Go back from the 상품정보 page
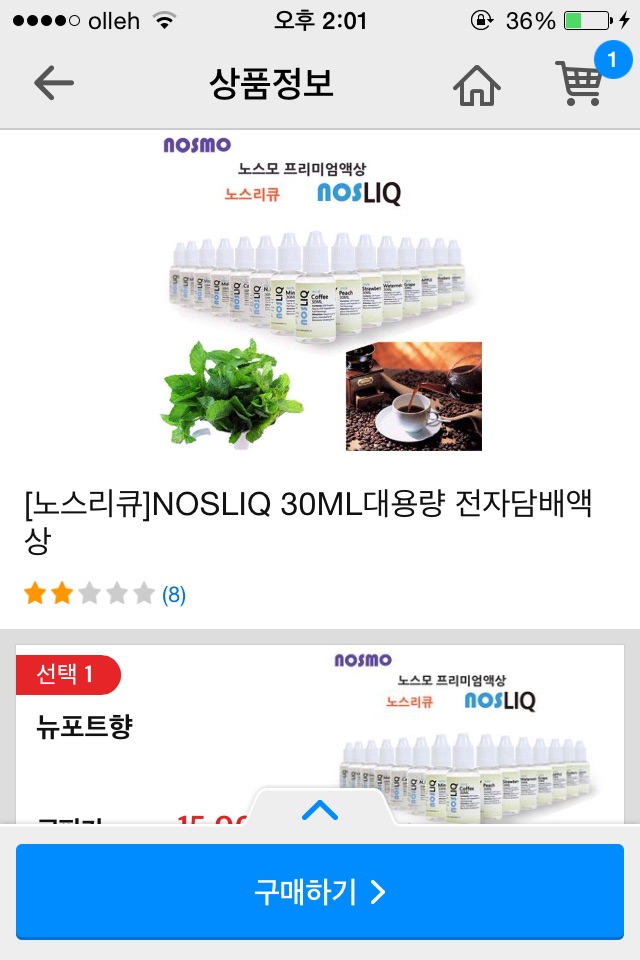Viewport: 640px width, 960px height. 54,84
